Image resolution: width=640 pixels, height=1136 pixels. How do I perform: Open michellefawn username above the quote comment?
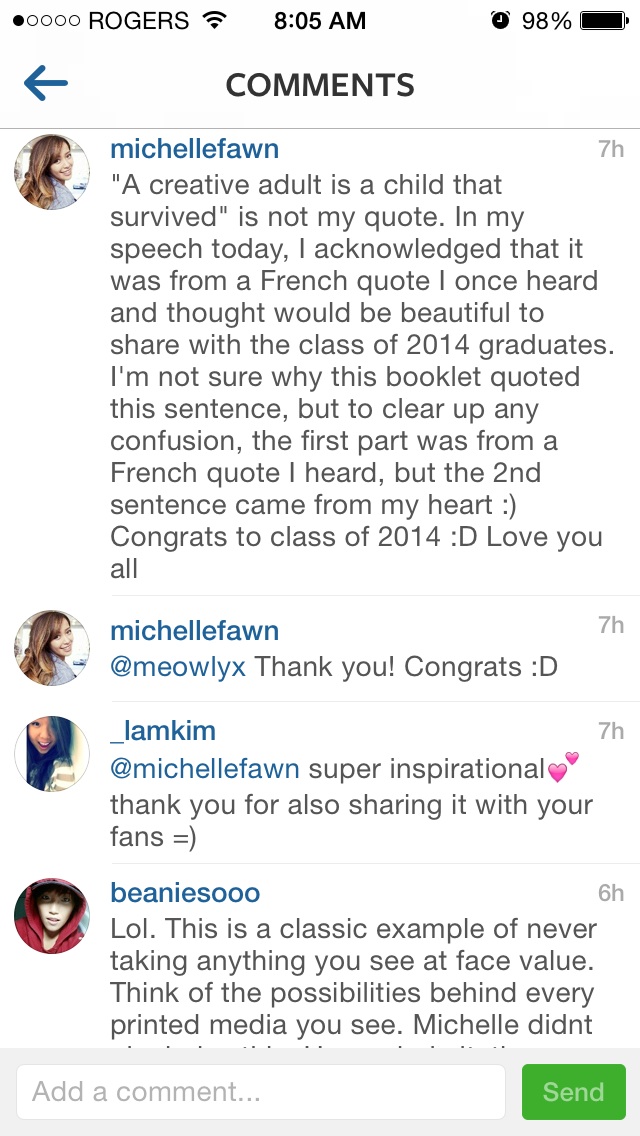[x=194, y=149]
